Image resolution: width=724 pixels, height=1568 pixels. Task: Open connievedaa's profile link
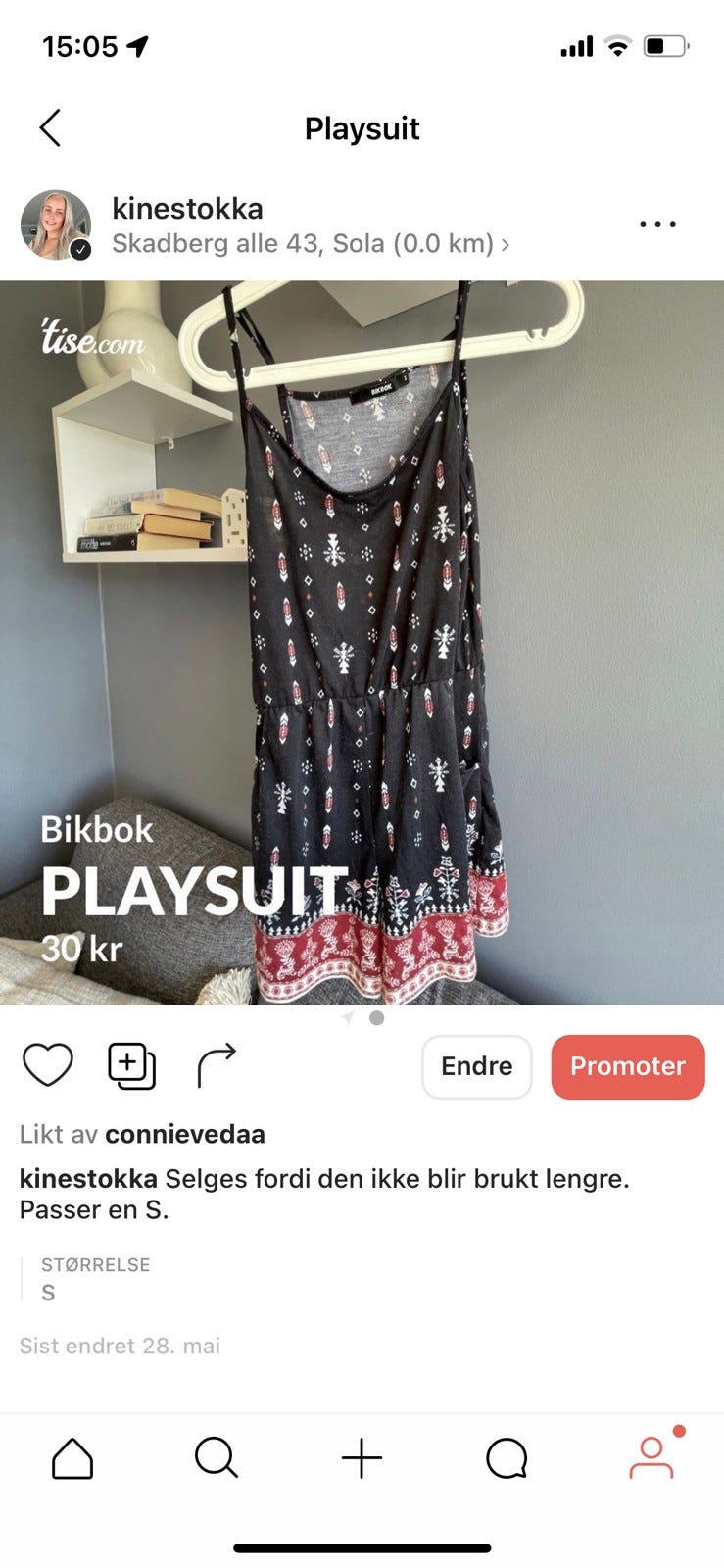pyautogui.click(x=184, y=1134)
